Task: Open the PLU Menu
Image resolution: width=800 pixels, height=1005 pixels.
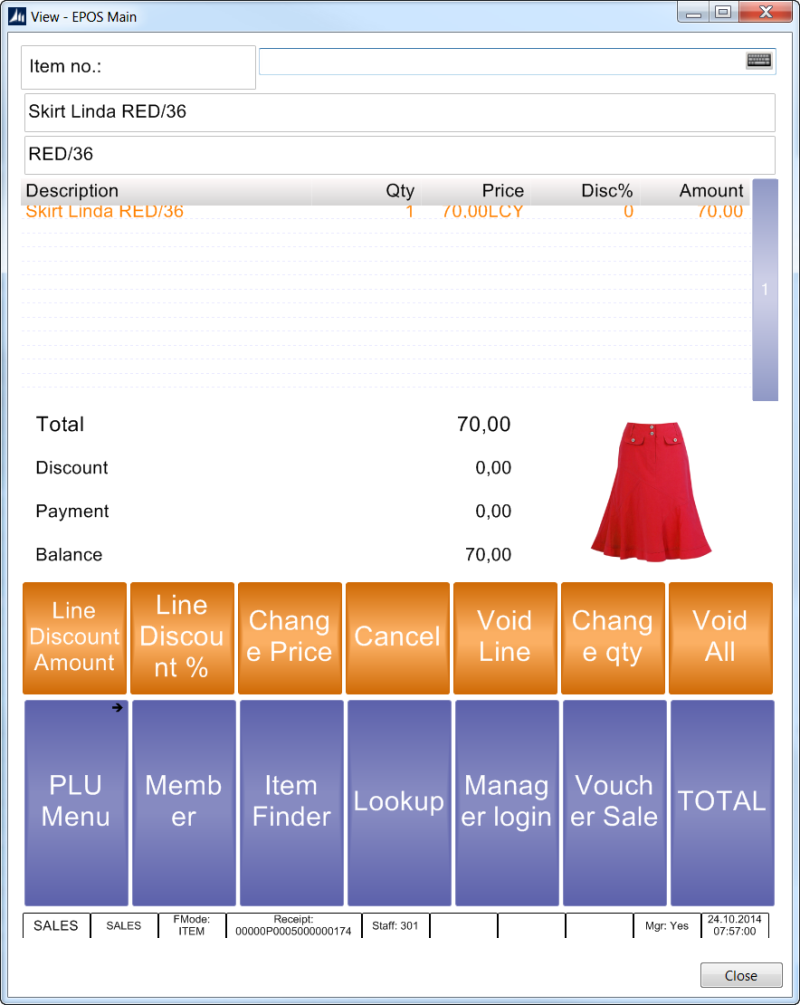Action: 74,801
